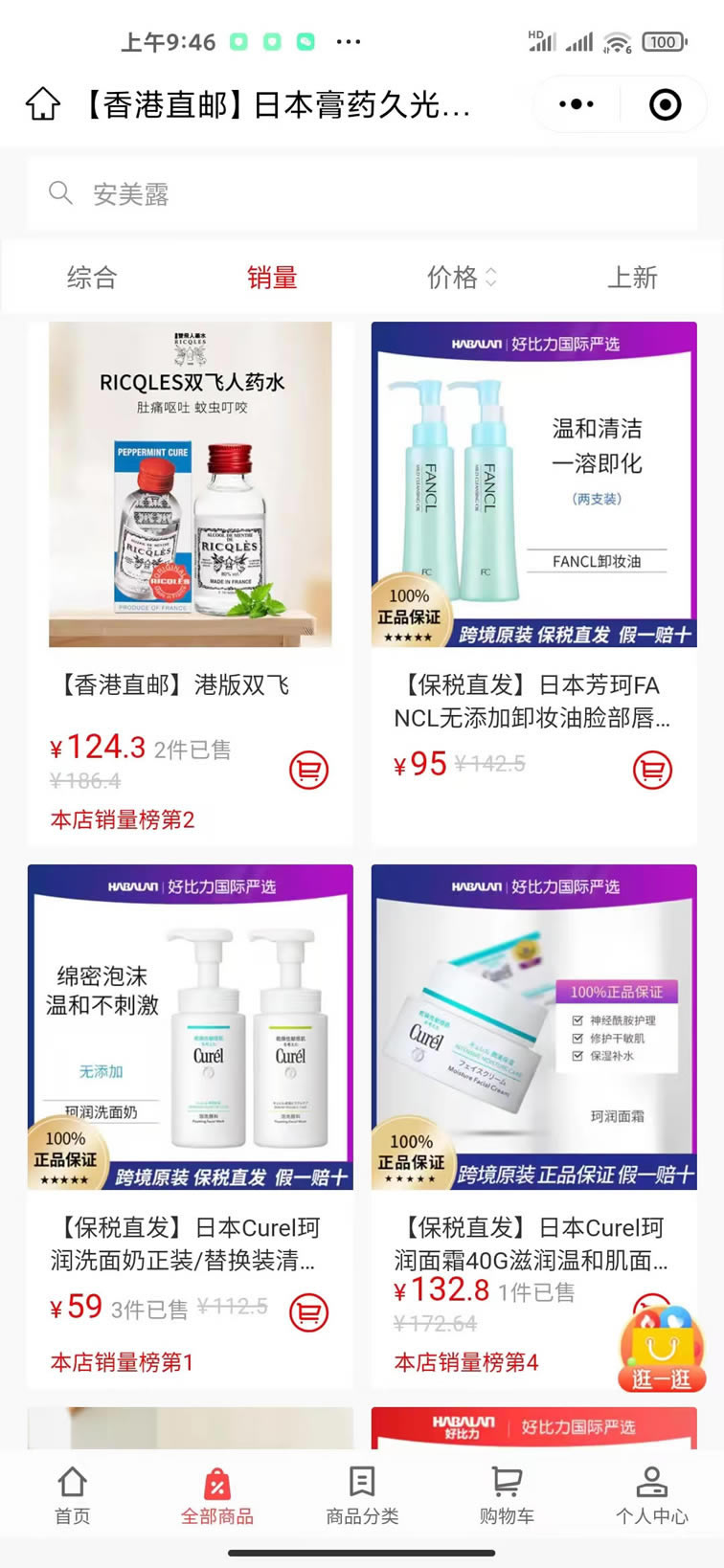724x1568 pixels.
Task: Go to the mini program home icon
Action: (x=43, y=104)
